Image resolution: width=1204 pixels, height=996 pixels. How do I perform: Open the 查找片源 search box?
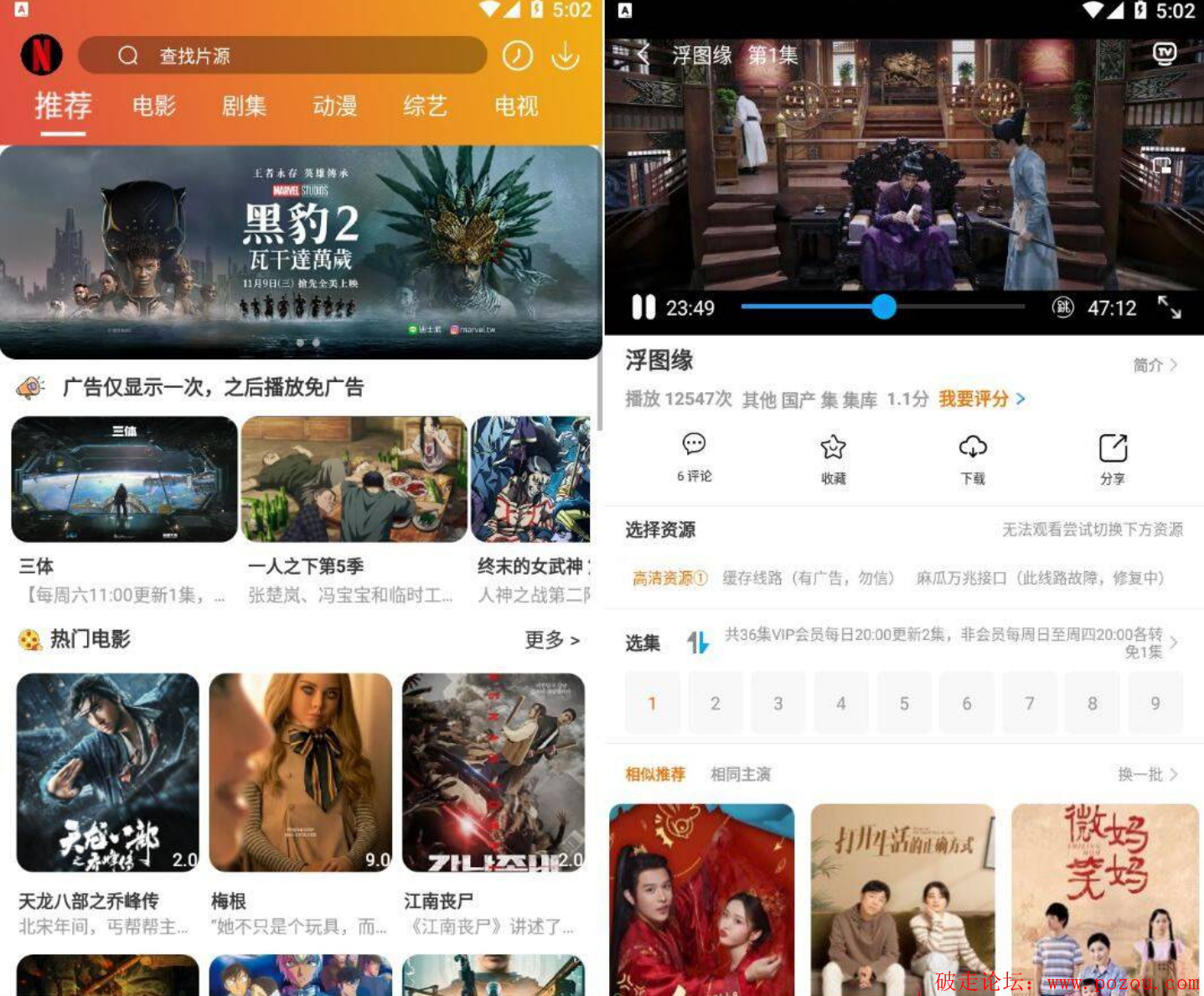[282, 55]
